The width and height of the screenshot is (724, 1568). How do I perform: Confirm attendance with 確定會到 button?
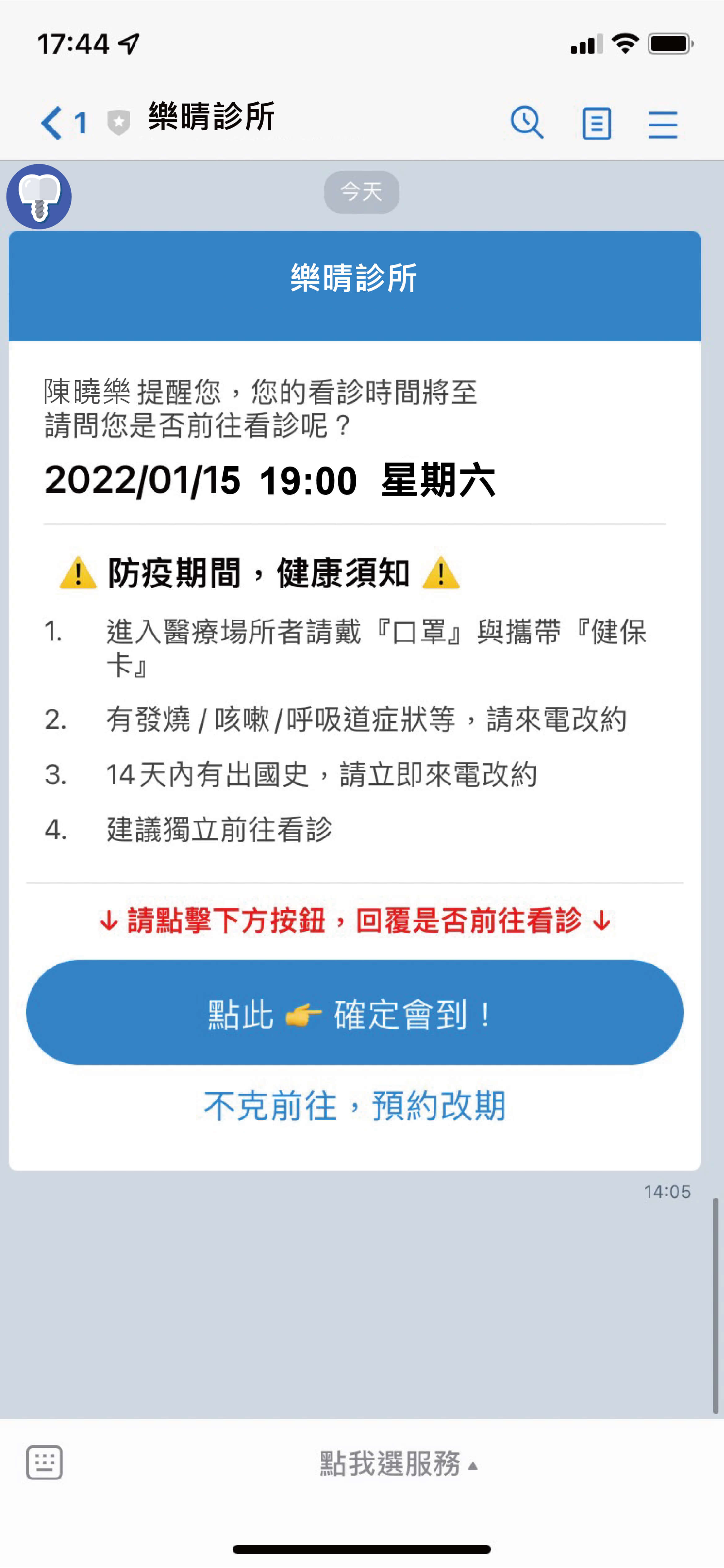(355, 1013)
